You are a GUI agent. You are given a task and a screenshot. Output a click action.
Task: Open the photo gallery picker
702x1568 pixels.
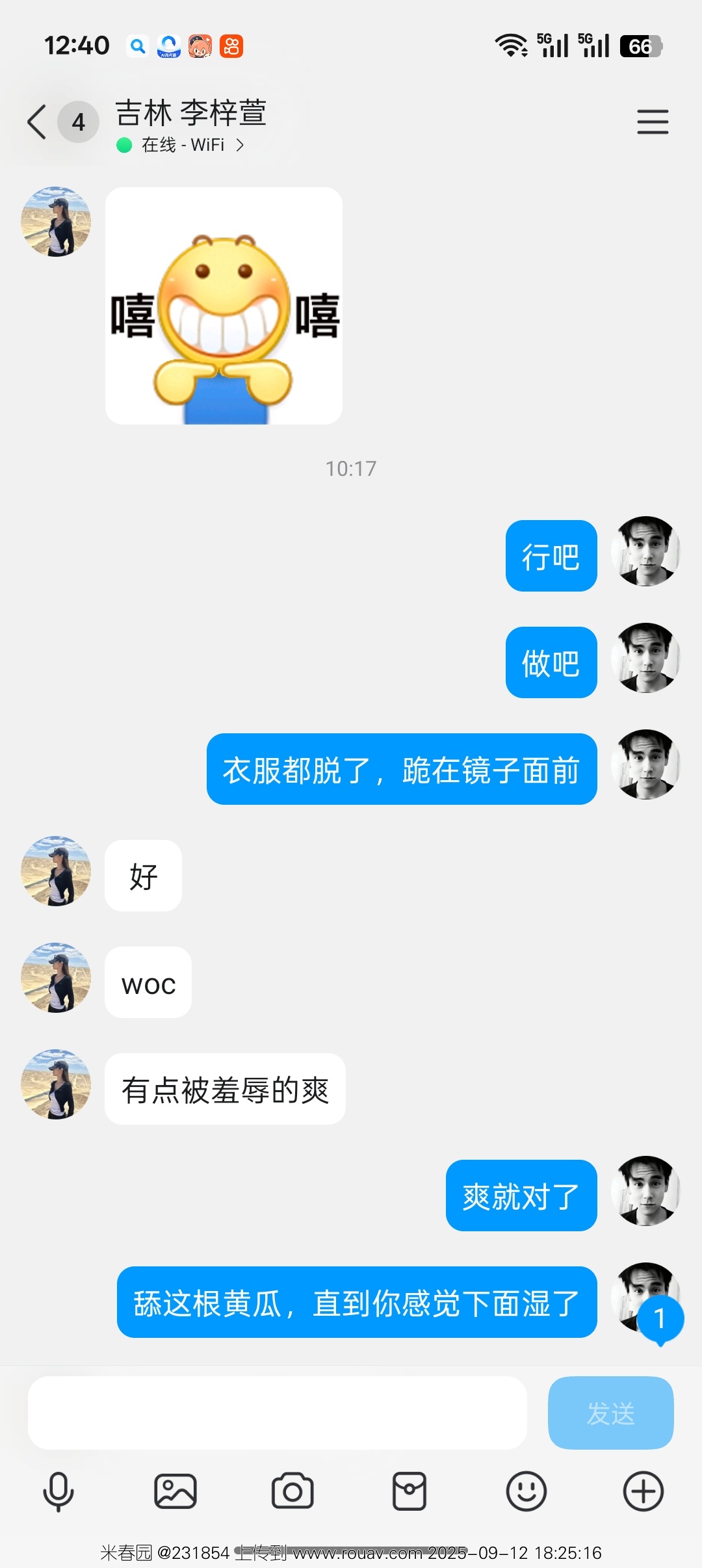click(175, 1491)
